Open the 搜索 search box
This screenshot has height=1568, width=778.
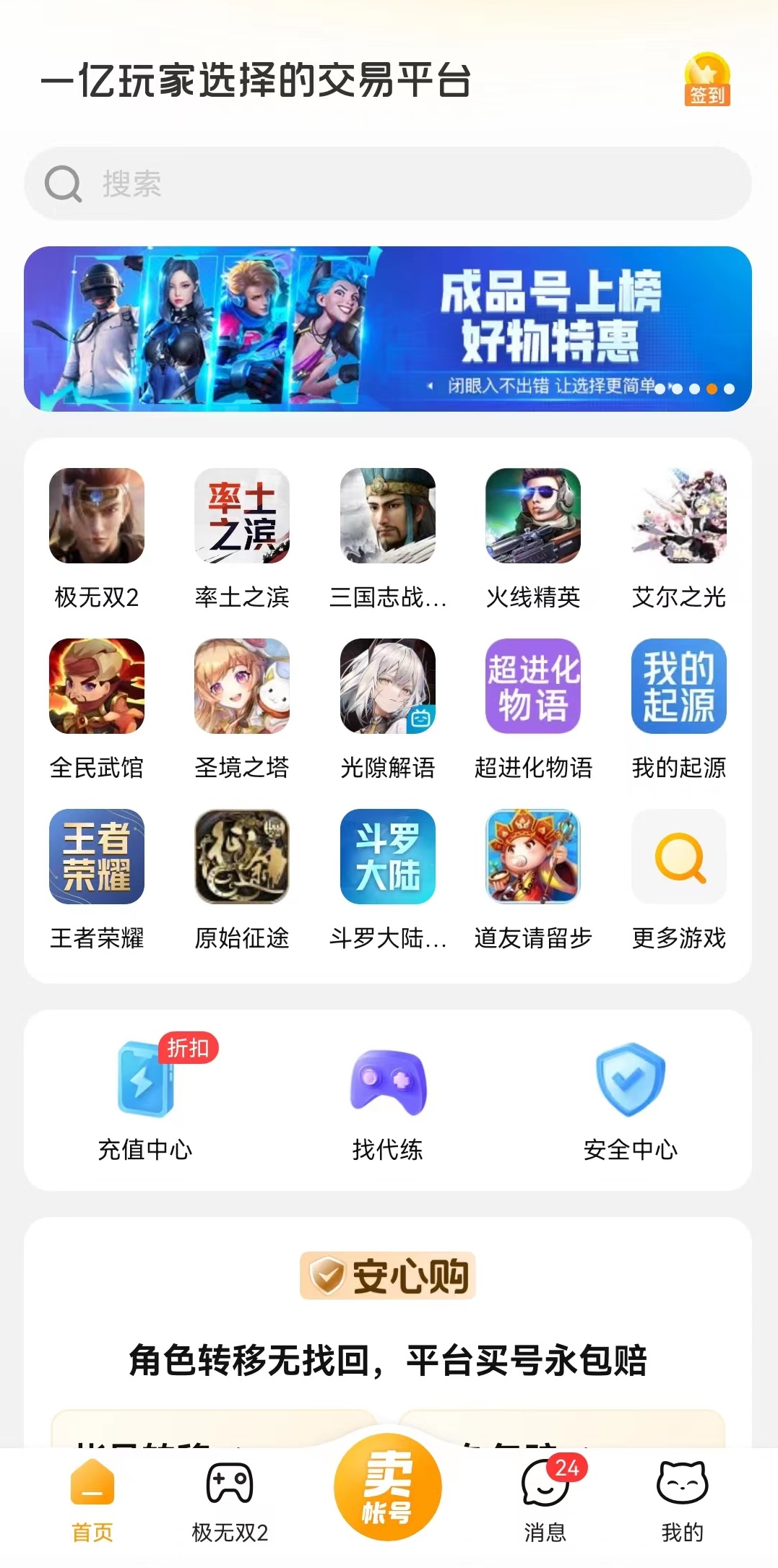[387, 183]
